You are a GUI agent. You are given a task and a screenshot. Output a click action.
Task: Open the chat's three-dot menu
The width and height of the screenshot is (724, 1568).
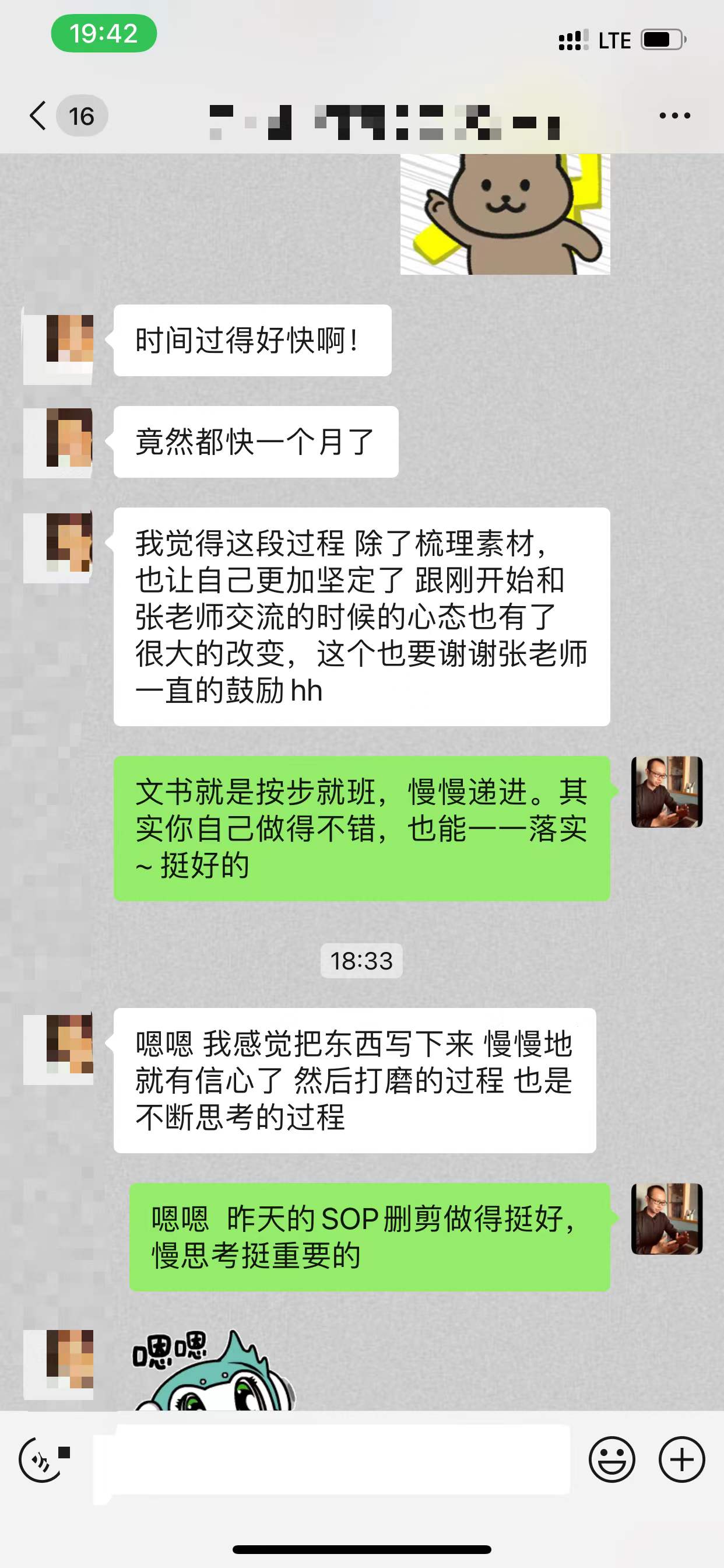(x=674, y=116)
